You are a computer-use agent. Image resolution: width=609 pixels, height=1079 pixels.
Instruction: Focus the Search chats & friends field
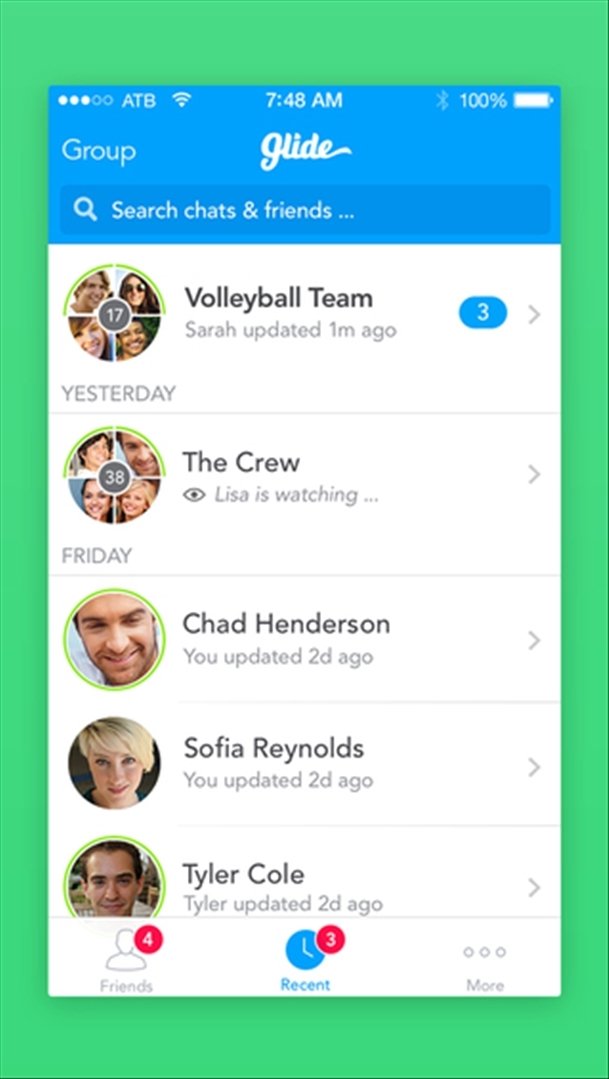tap(305, 210)
